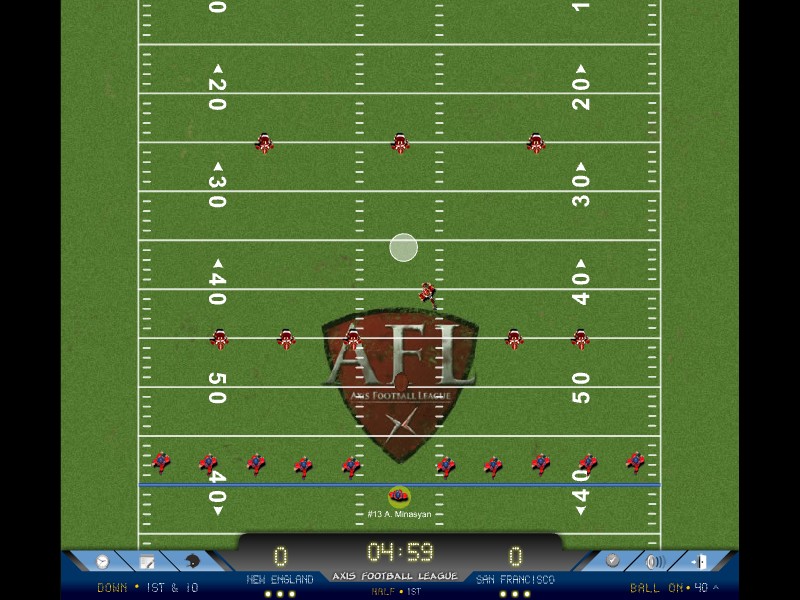Exit the game via door icon
This screenshot has height=600, width=800.
[699, 562]
